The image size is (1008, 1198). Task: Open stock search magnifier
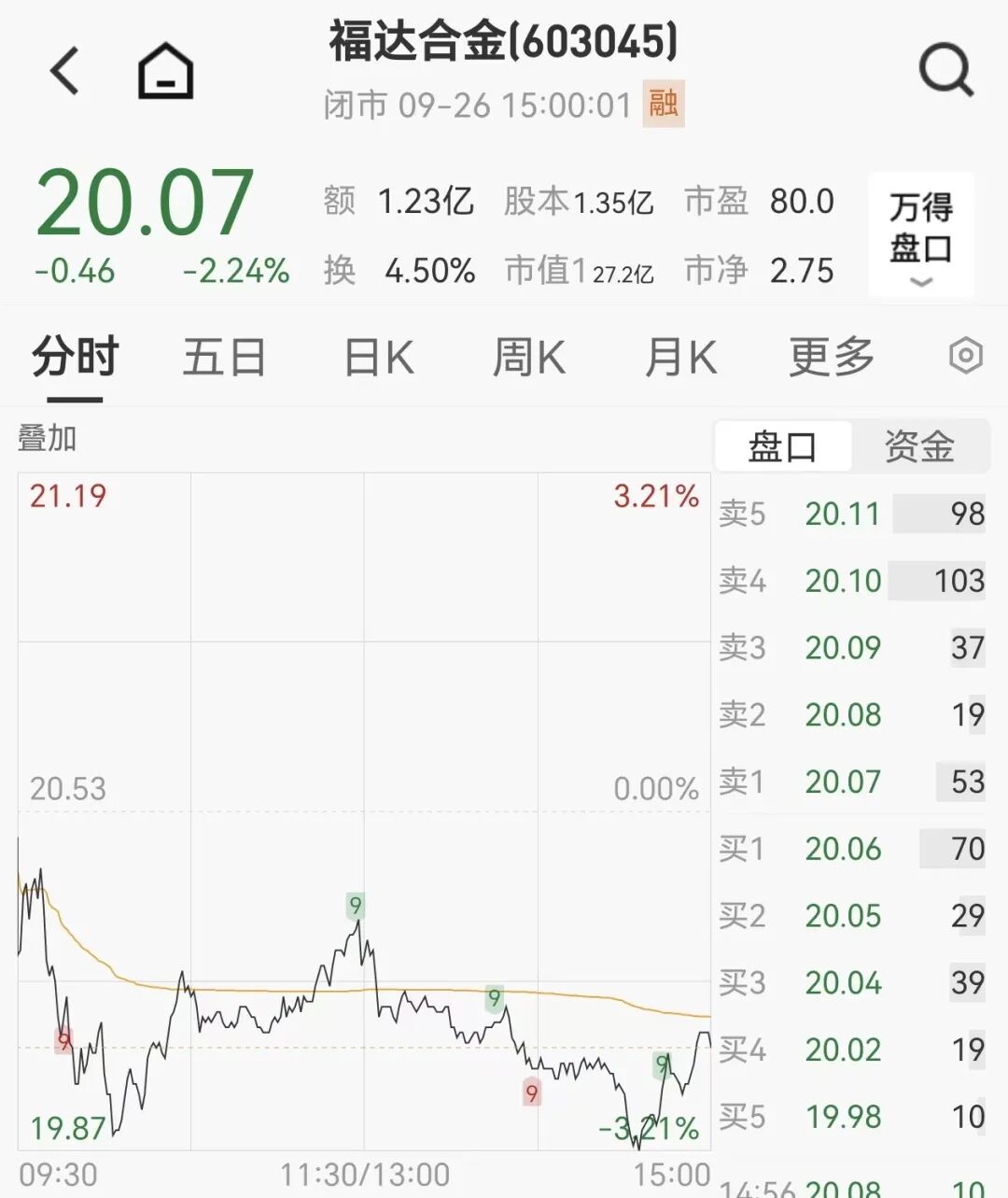945,71
